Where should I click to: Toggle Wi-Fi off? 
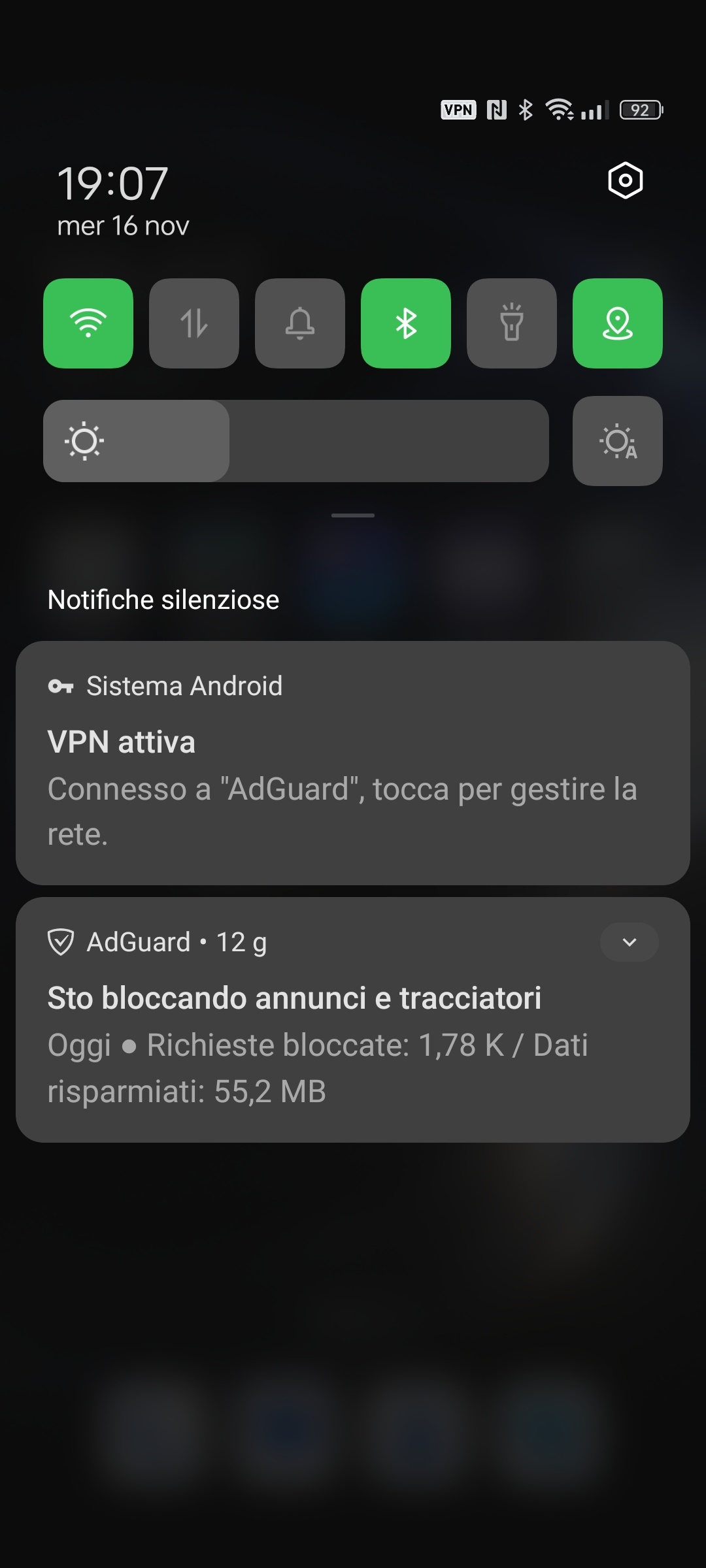88,323
